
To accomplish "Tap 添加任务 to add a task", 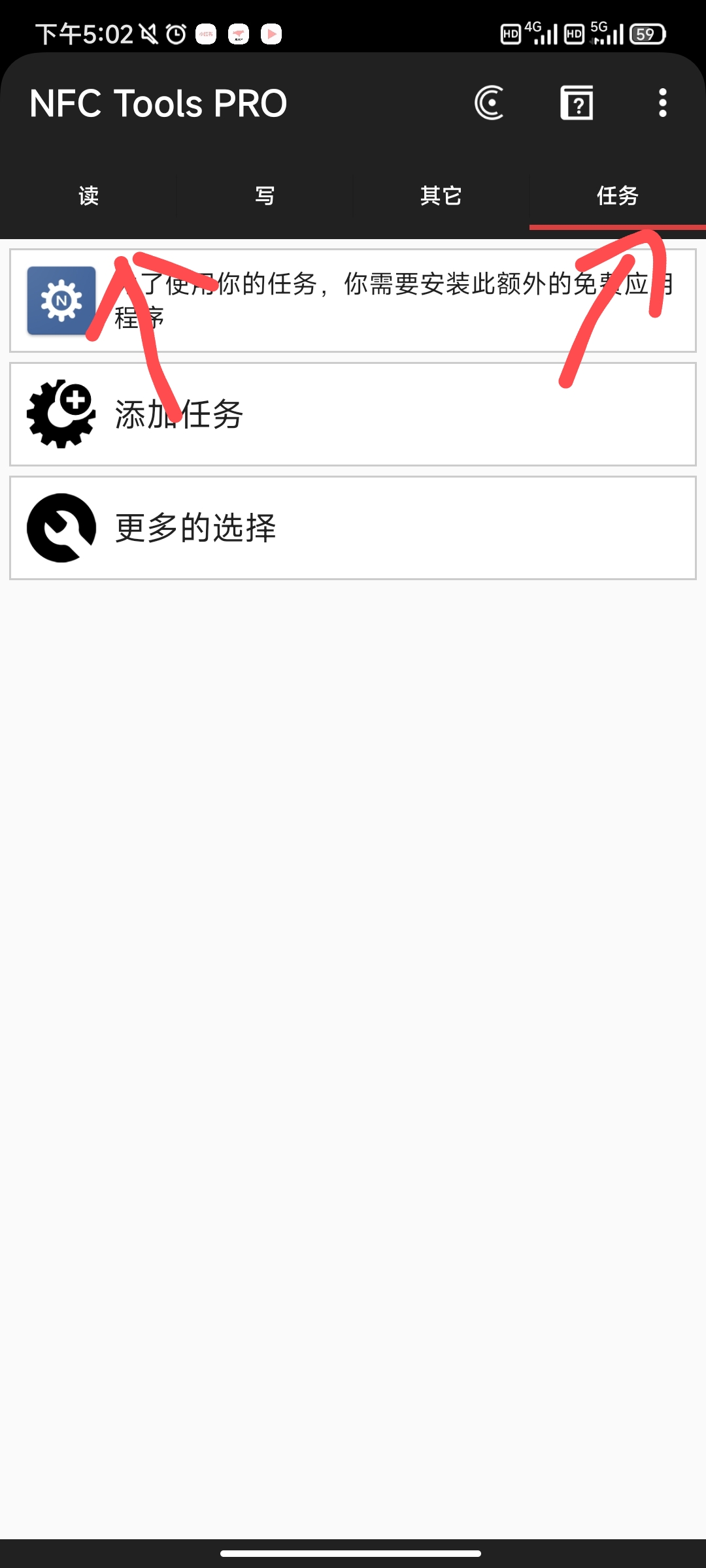I will [x=353, y=414].
